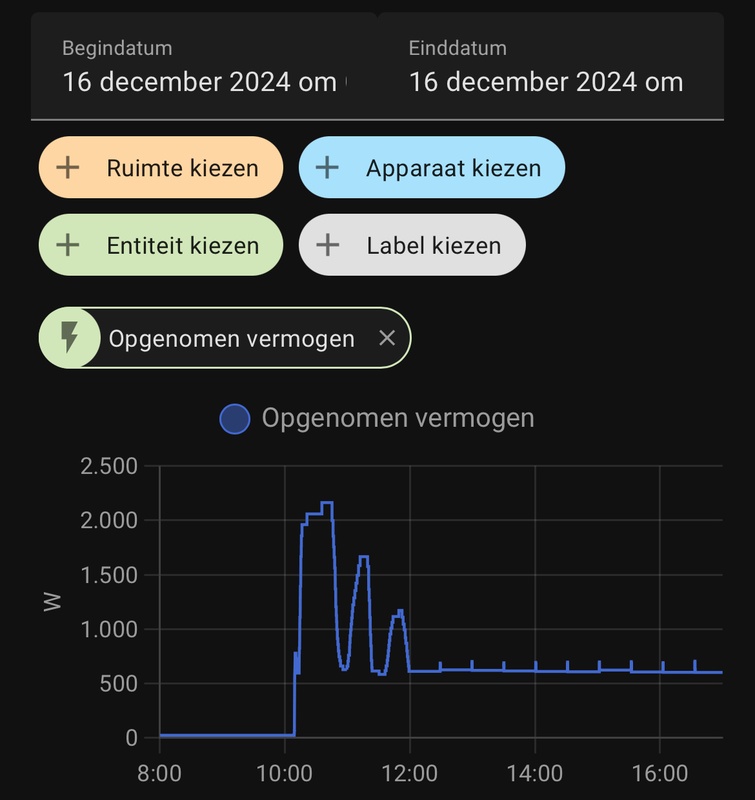
Task: Click the 12:00 label on the time axis
Action: coord(409,771)
